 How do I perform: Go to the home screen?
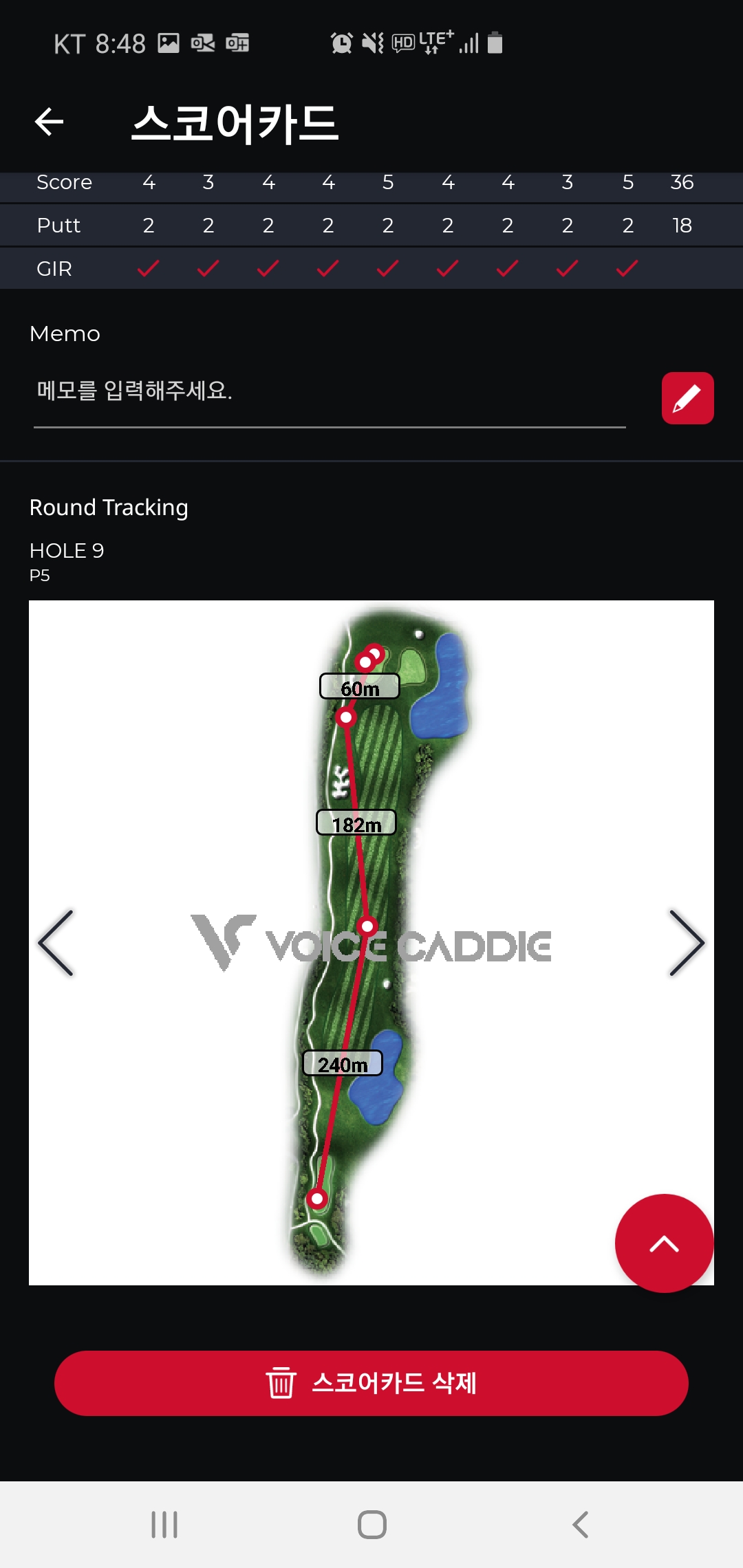click(371, 1525)
